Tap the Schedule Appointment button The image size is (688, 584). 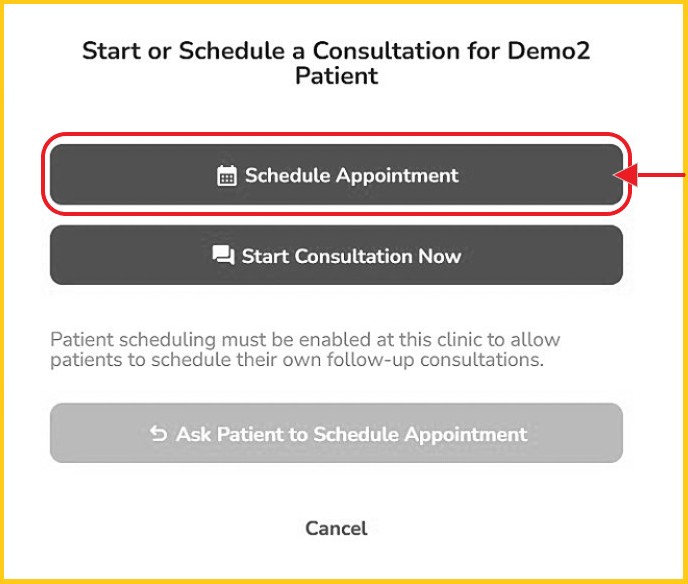[336, 176]
